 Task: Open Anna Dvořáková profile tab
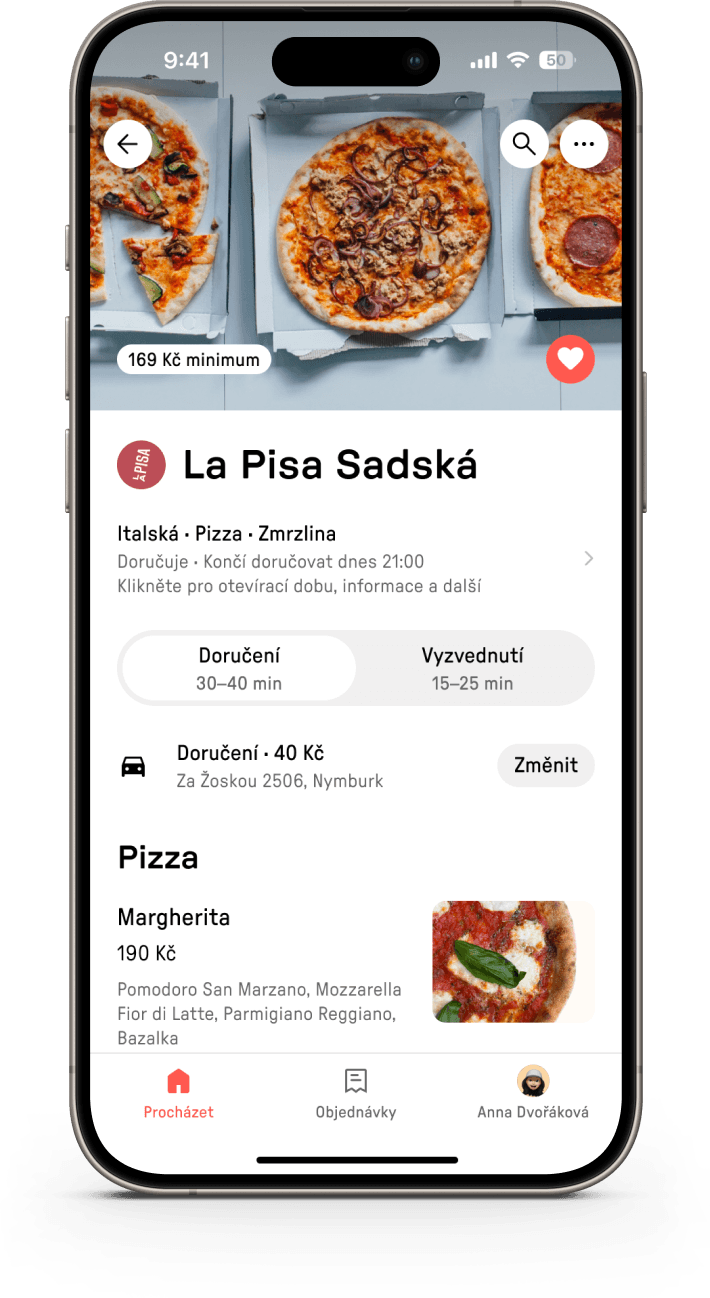pos(533,1093)
